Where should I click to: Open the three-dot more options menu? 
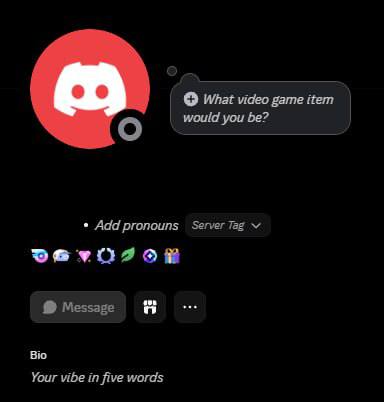click(x=190, y=307)
